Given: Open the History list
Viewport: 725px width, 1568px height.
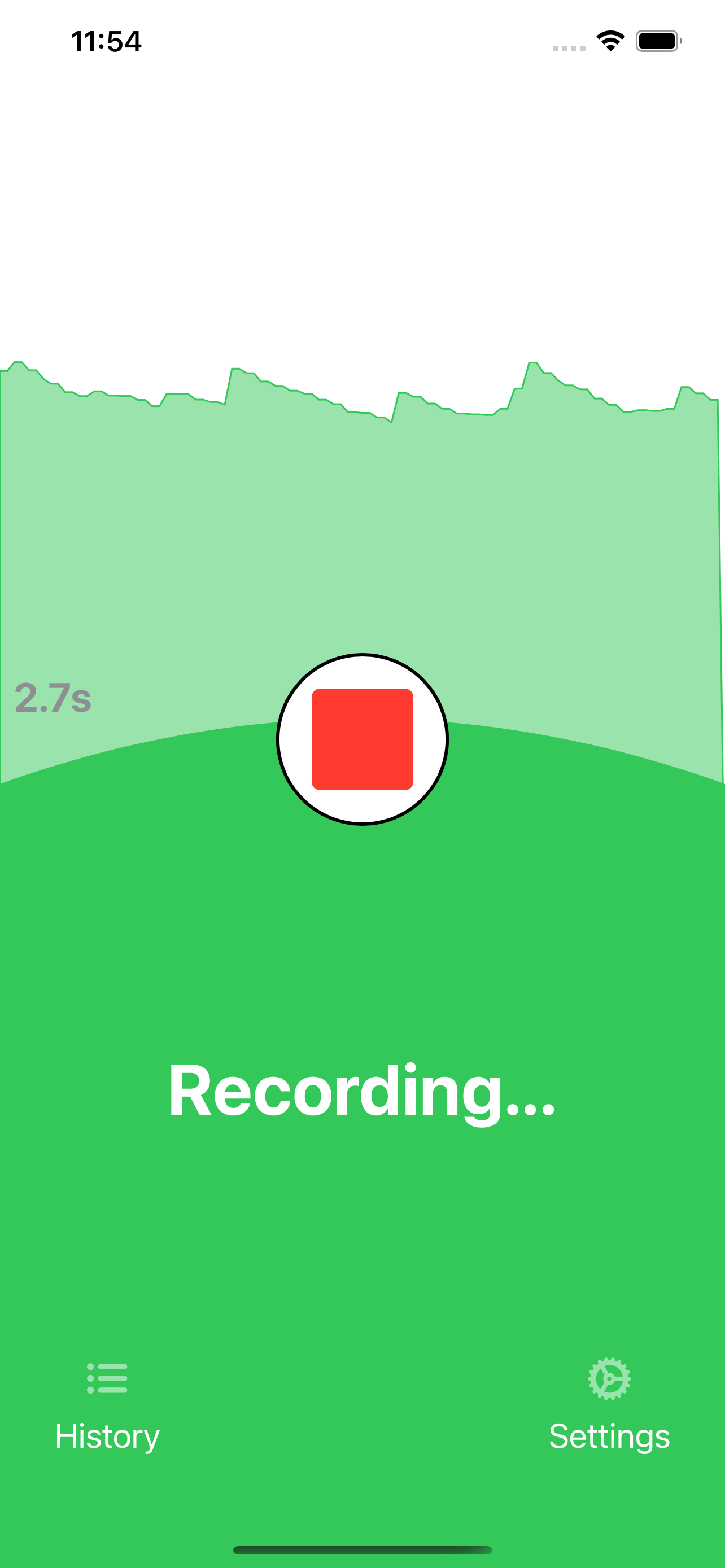Looking at the screenshot, I should pos(107,1407).
